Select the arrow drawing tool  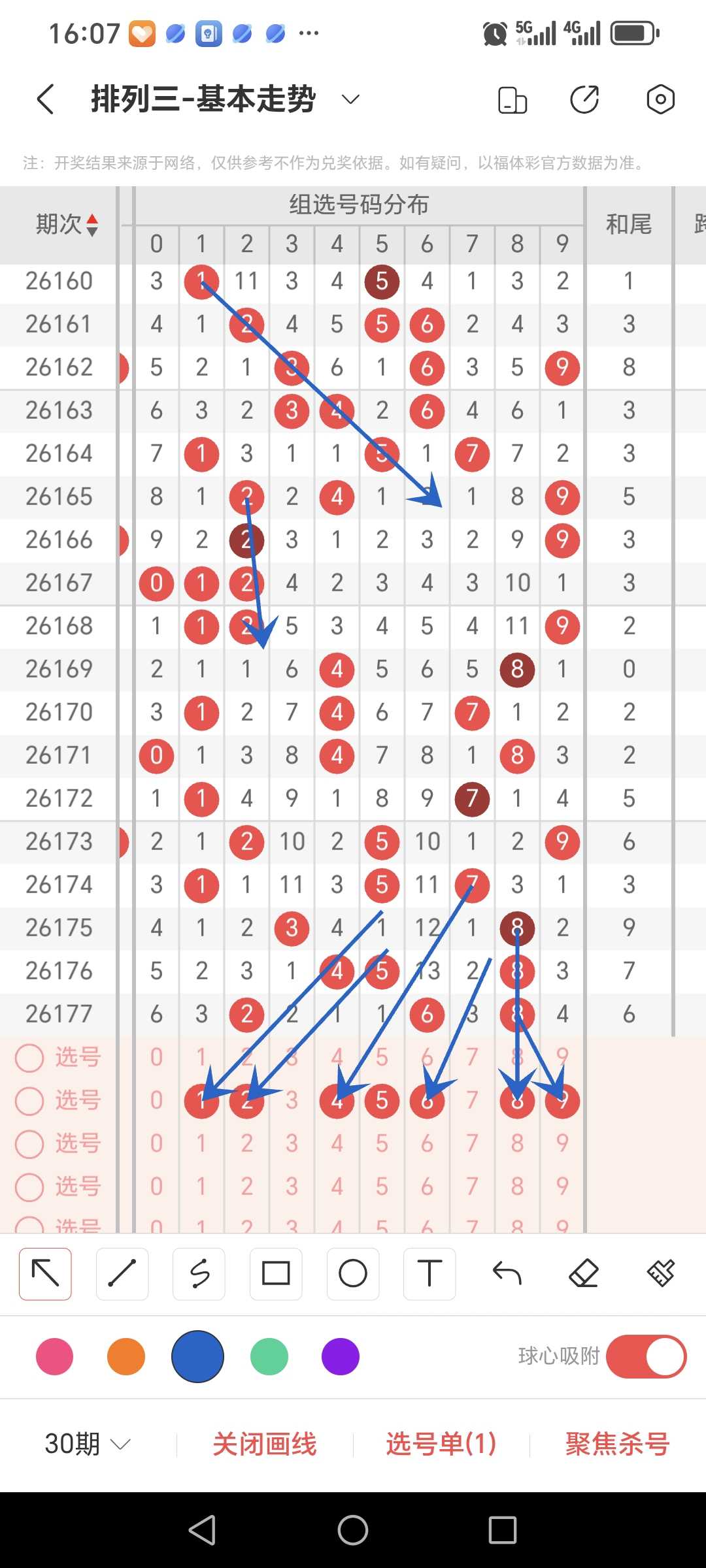(45, 1273)
